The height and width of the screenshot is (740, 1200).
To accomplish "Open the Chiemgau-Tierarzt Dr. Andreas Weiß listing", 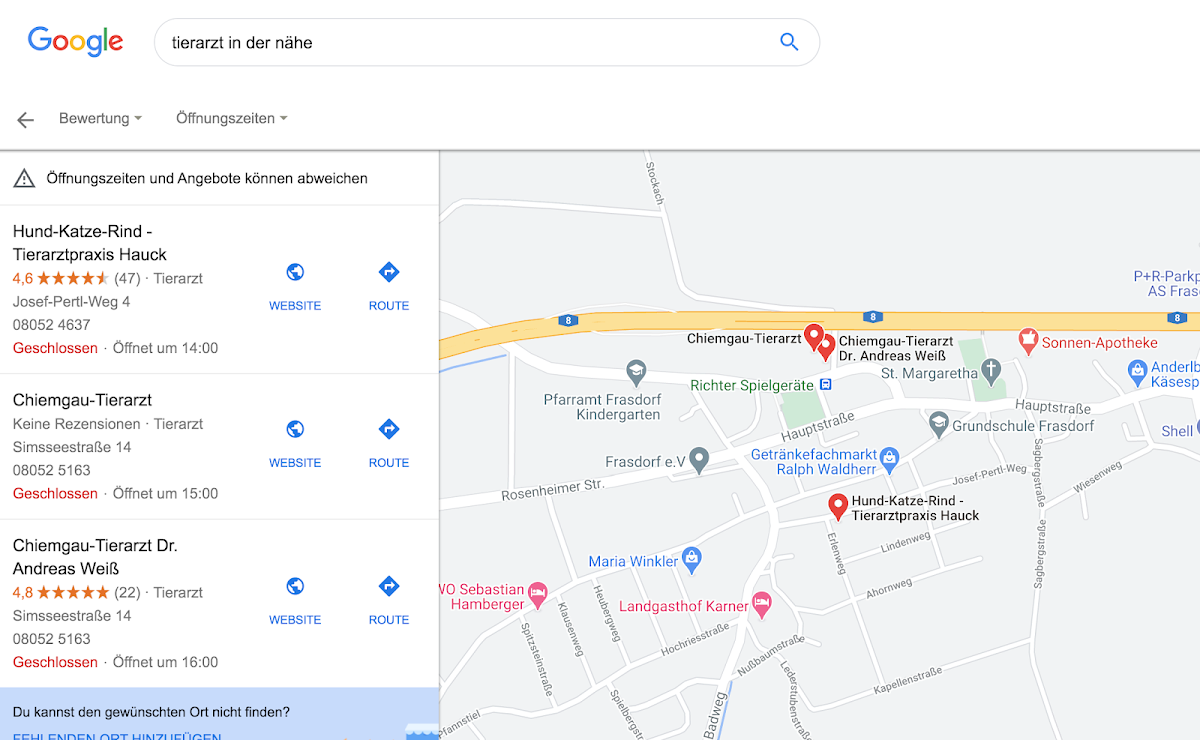I will tap(95, 557).
